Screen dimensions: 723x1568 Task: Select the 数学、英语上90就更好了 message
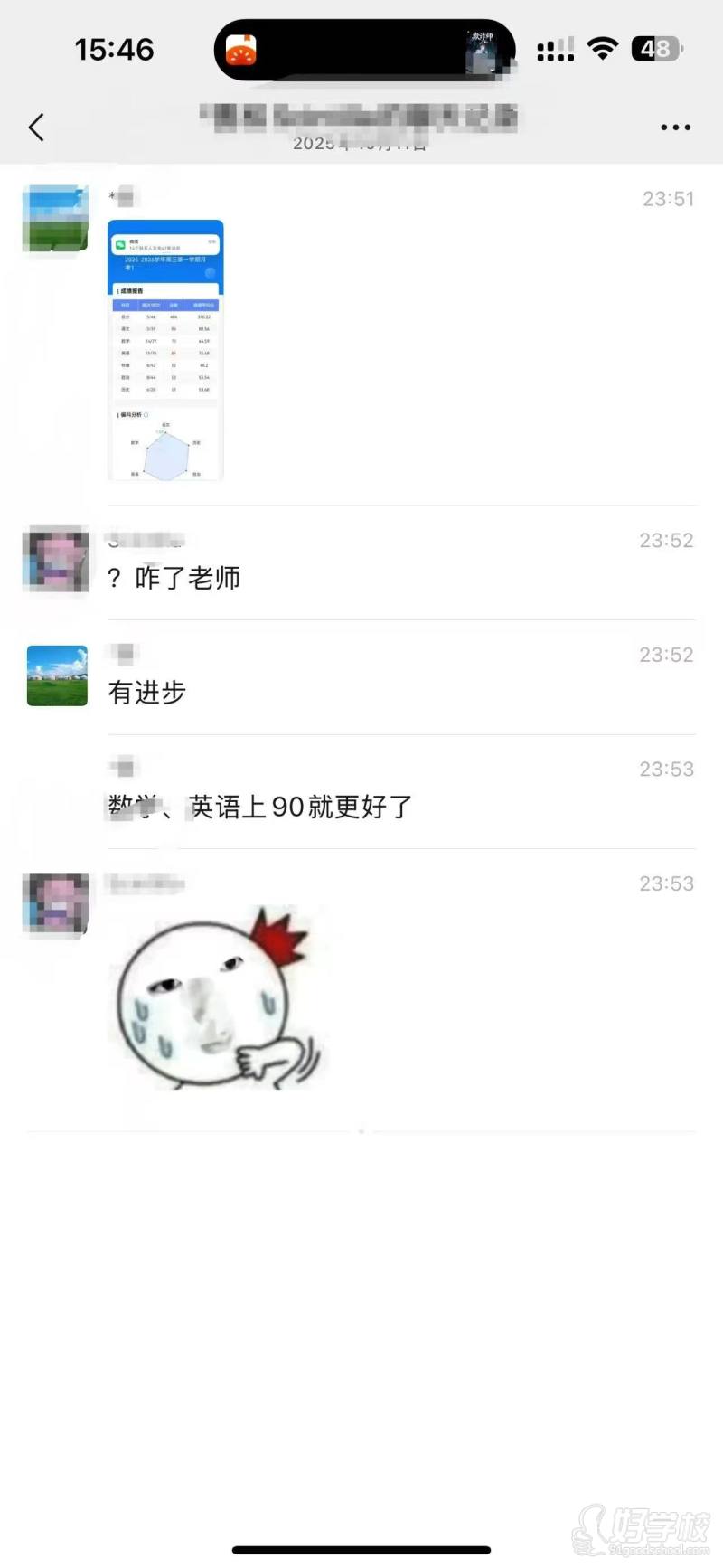(258, 807)
